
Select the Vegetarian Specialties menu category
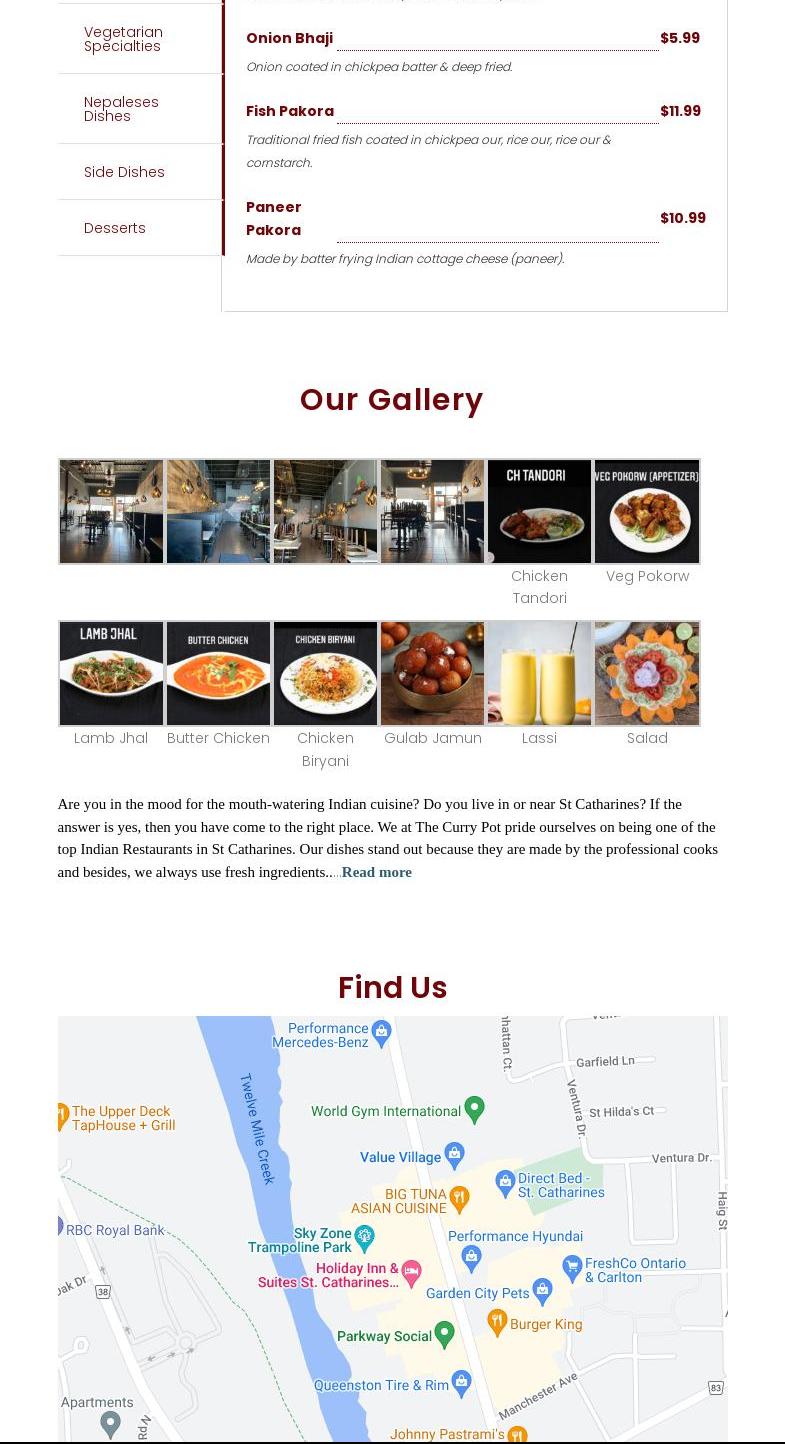click(140, 39)
